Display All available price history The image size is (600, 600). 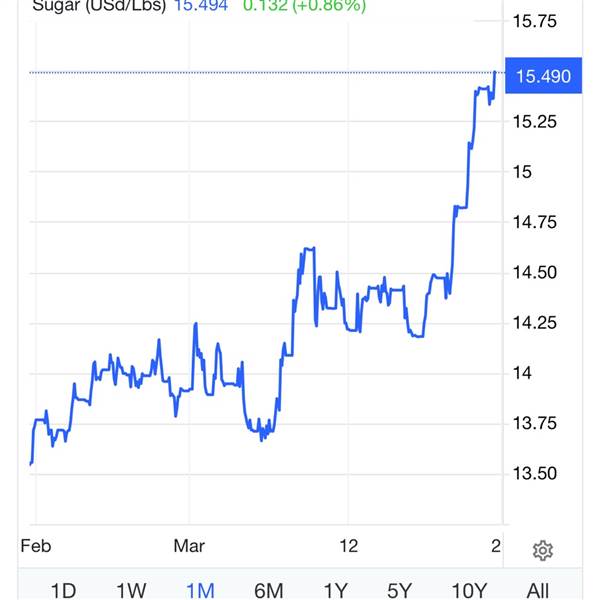pos(538,589)
